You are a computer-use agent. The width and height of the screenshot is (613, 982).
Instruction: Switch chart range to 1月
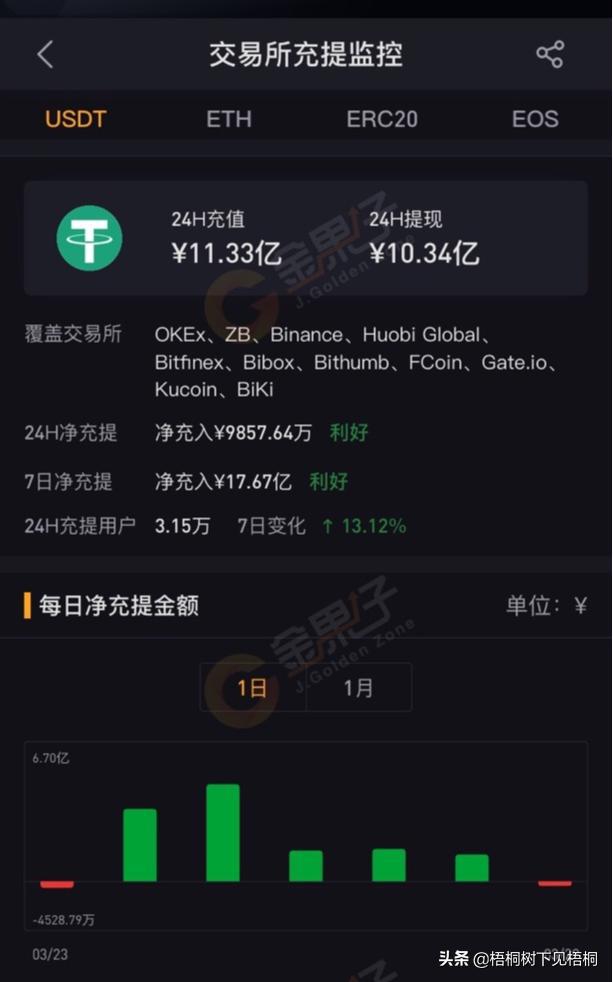pyautogui.click(x=358, y=688)
